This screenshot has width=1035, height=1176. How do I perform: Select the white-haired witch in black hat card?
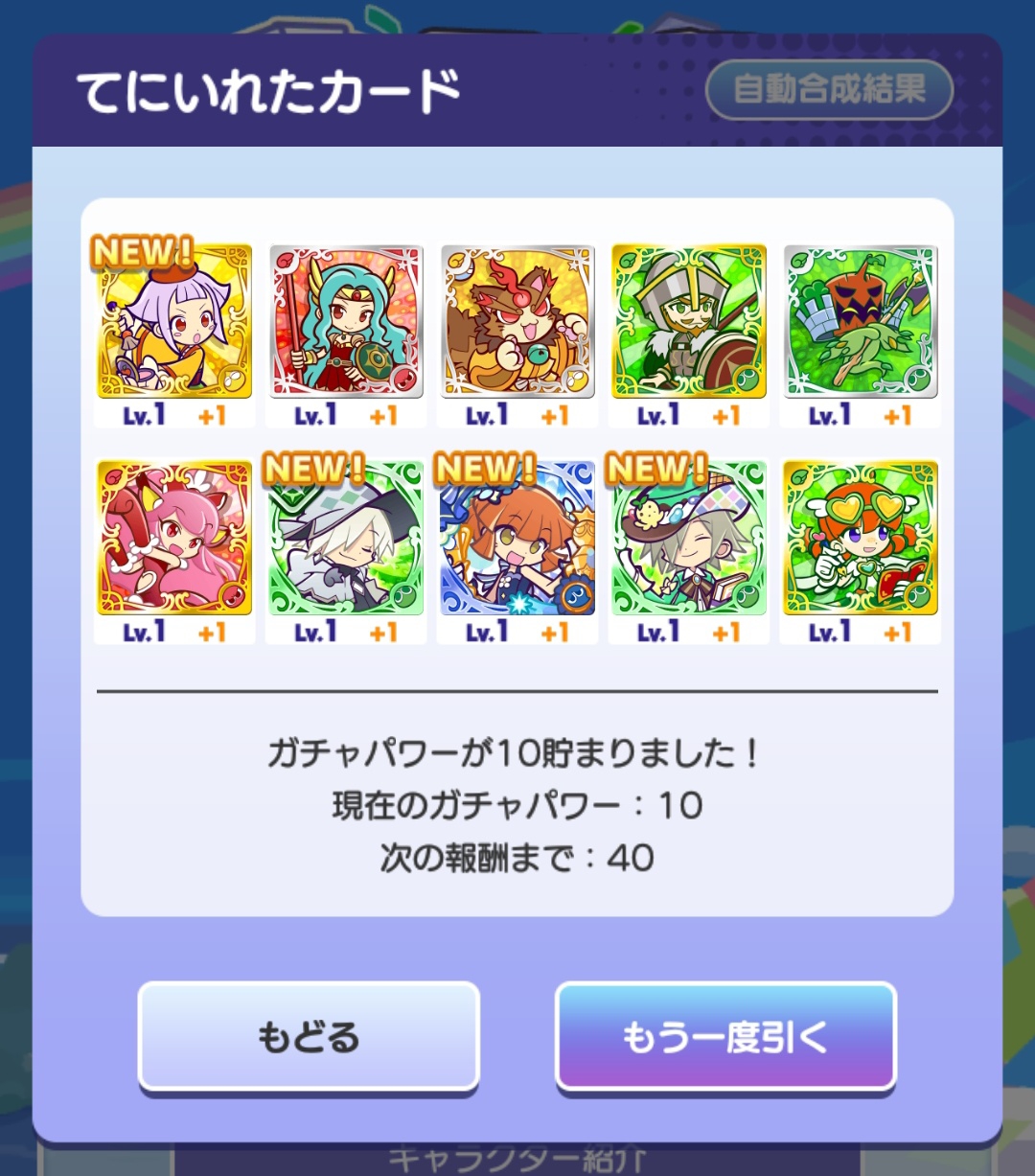346,539
